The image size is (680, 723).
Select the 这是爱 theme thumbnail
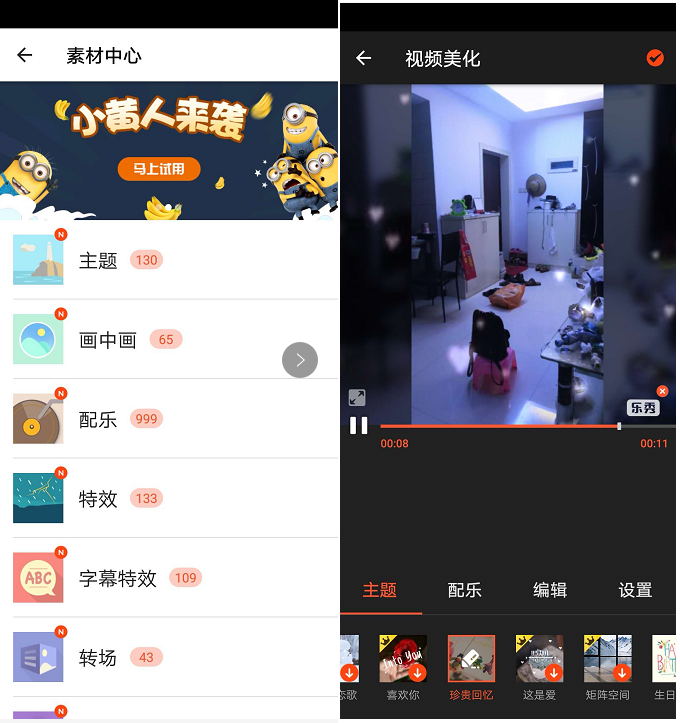click(539, 659)
